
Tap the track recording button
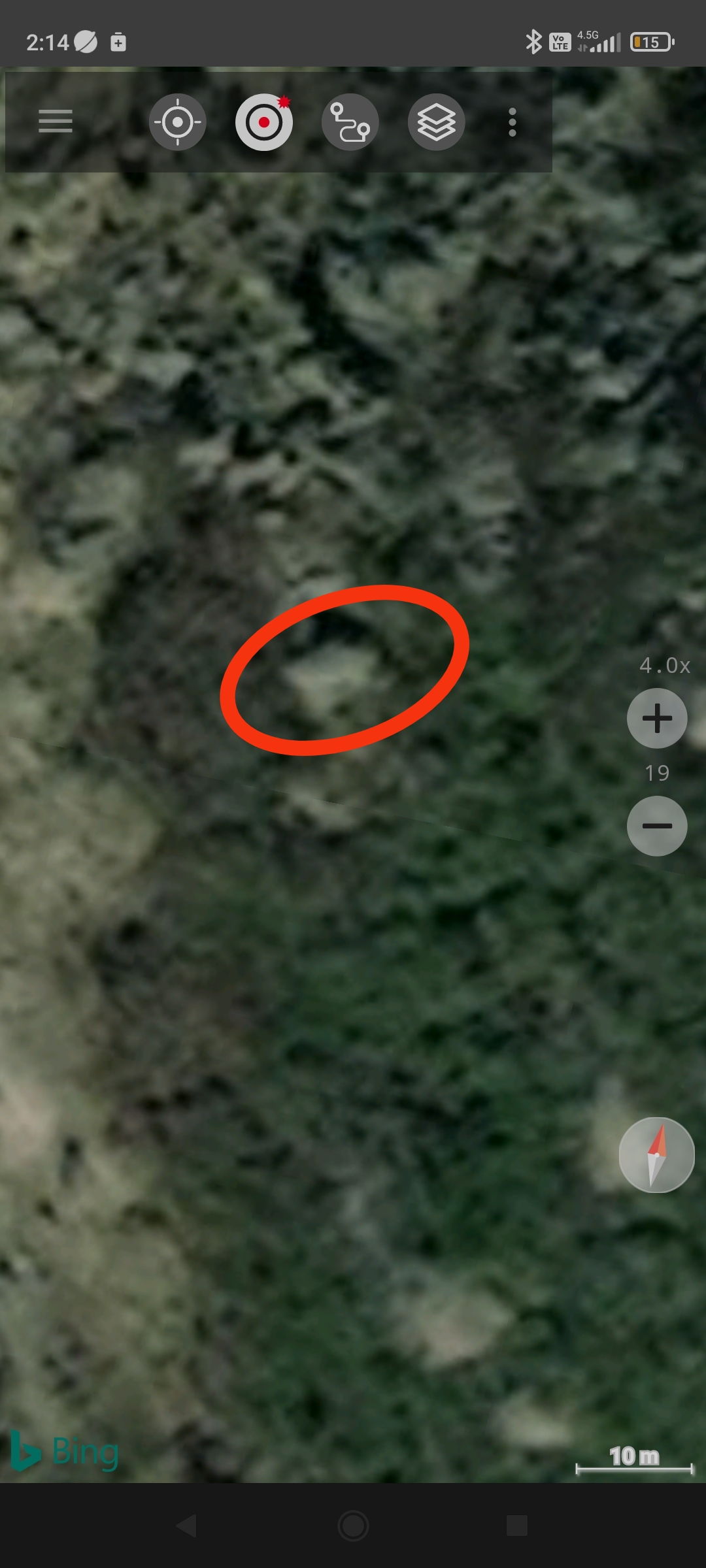click(x=264, y=122)
